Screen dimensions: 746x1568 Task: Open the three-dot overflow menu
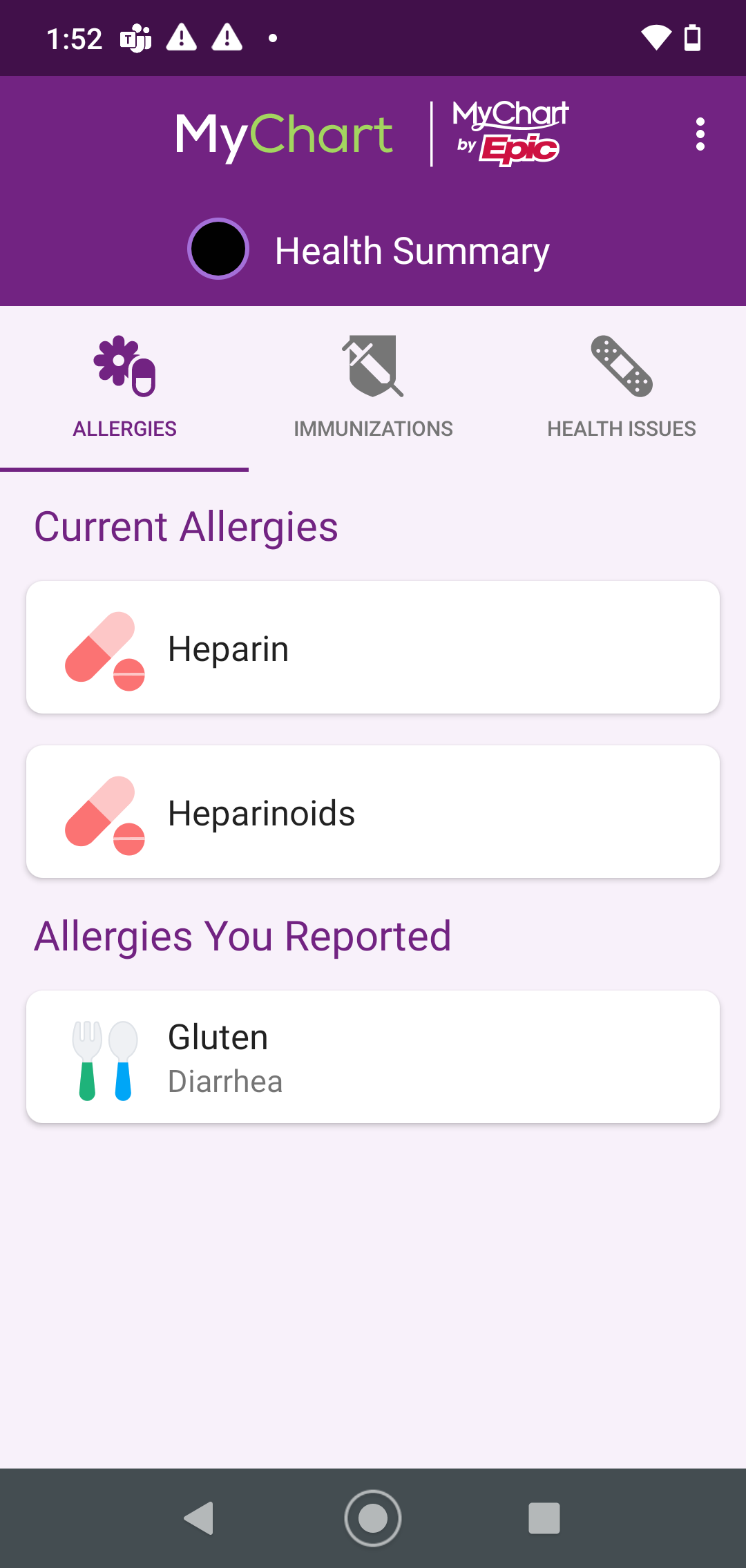tap(700, 133)
